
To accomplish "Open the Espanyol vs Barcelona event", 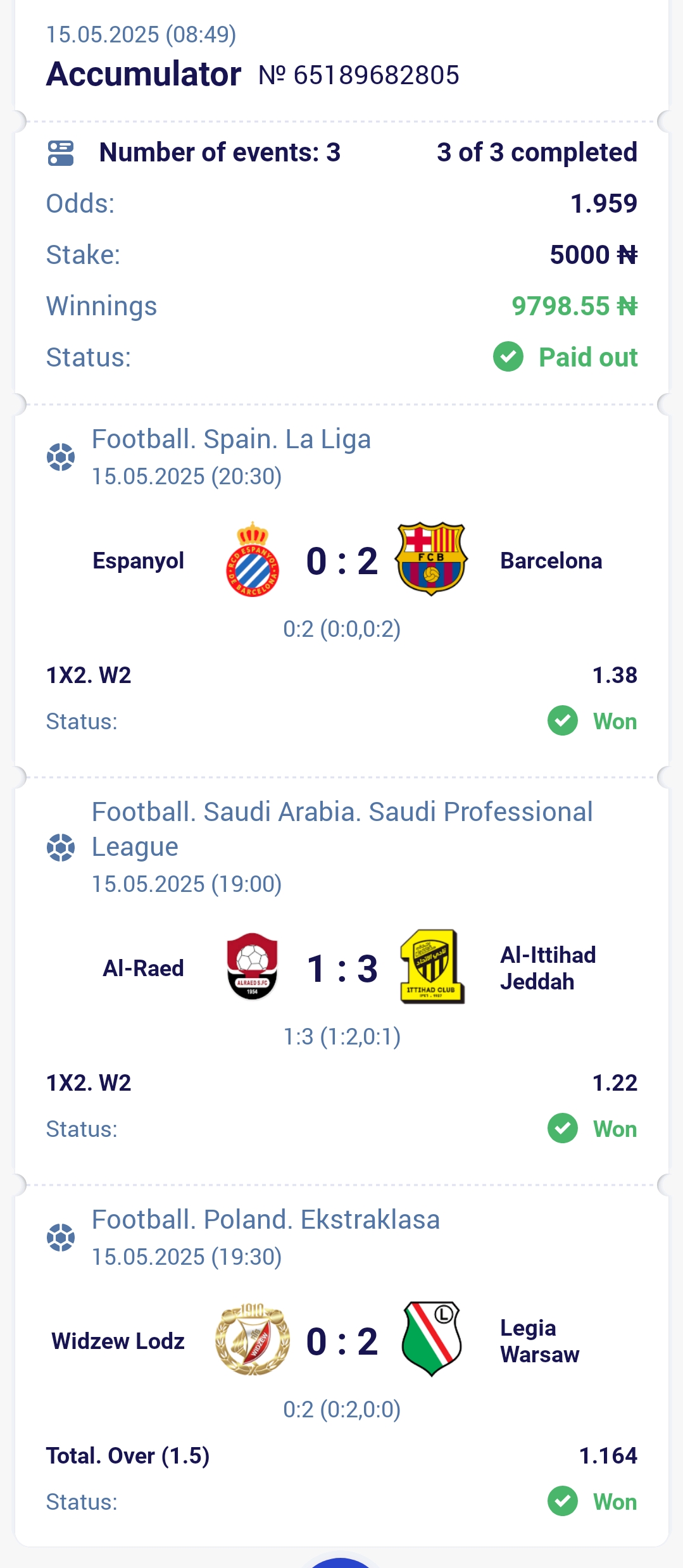I will [342, 561].
